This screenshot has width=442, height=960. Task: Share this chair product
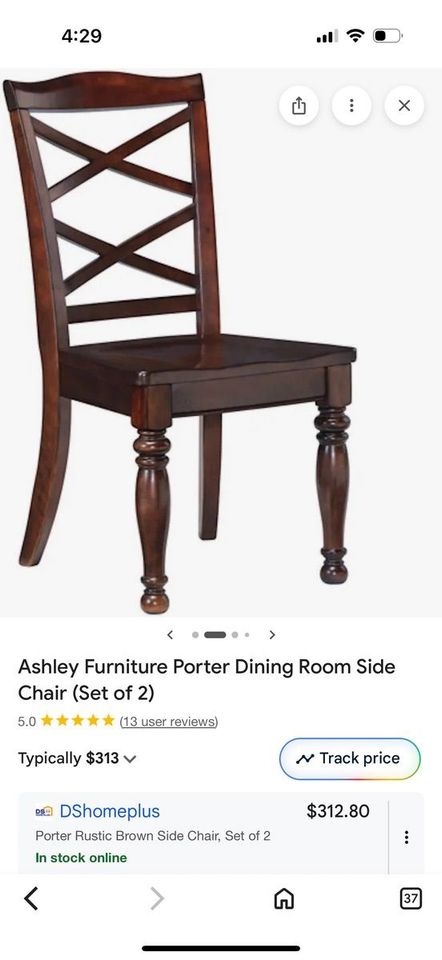point(298,106)
